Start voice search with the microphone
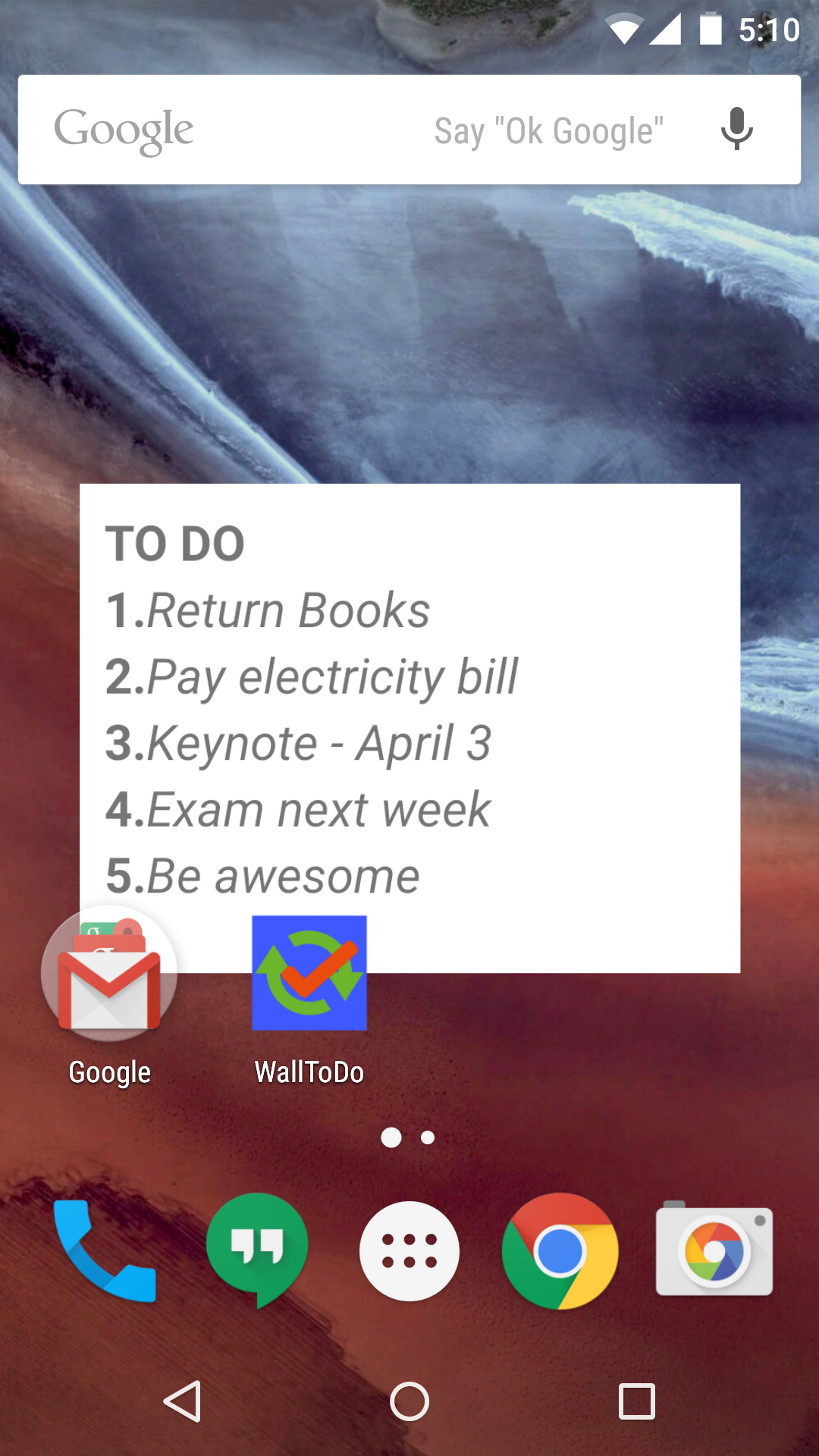Screen dimensions: 819x1456 tap(736, 130)
